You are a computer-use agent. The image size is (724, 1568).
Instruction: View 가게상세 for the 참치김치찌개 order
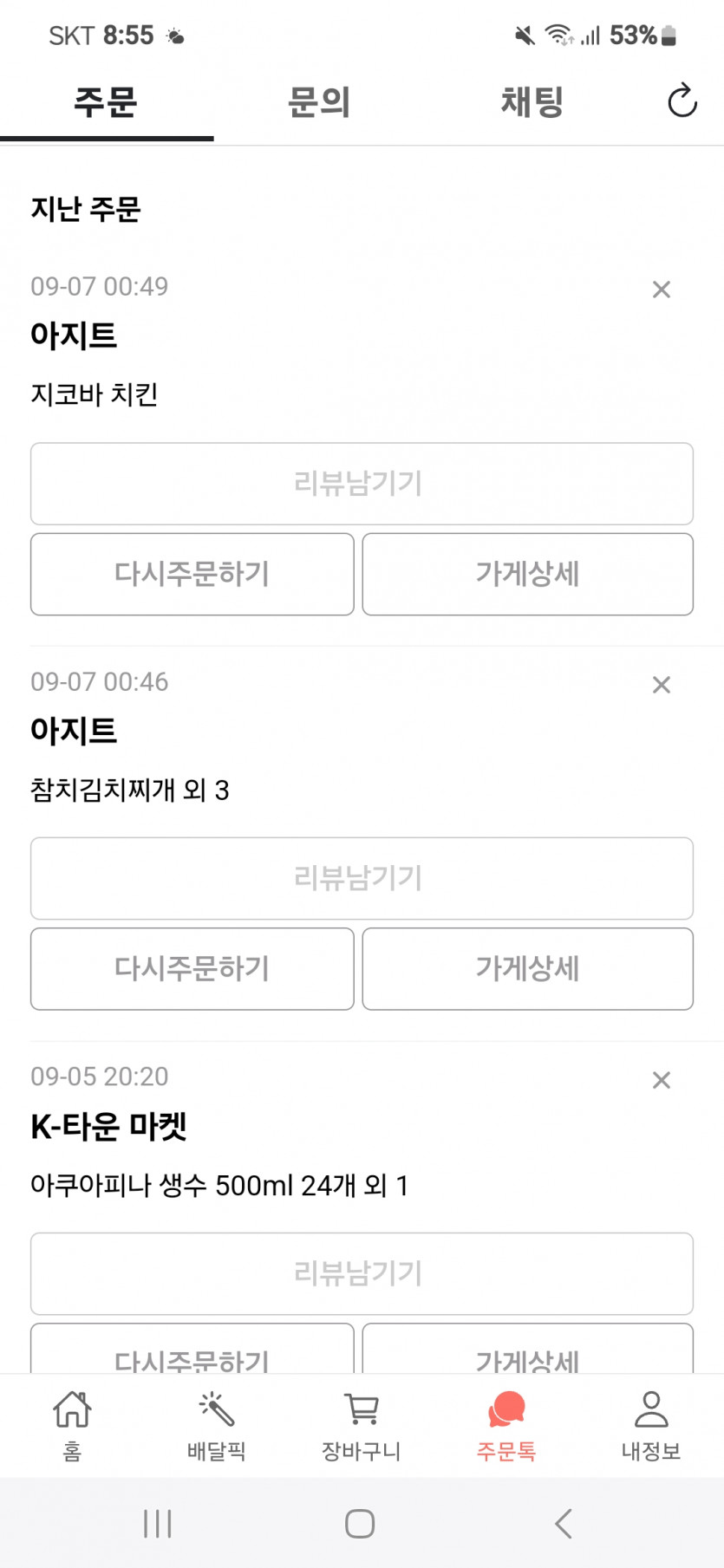pos(527,968)
